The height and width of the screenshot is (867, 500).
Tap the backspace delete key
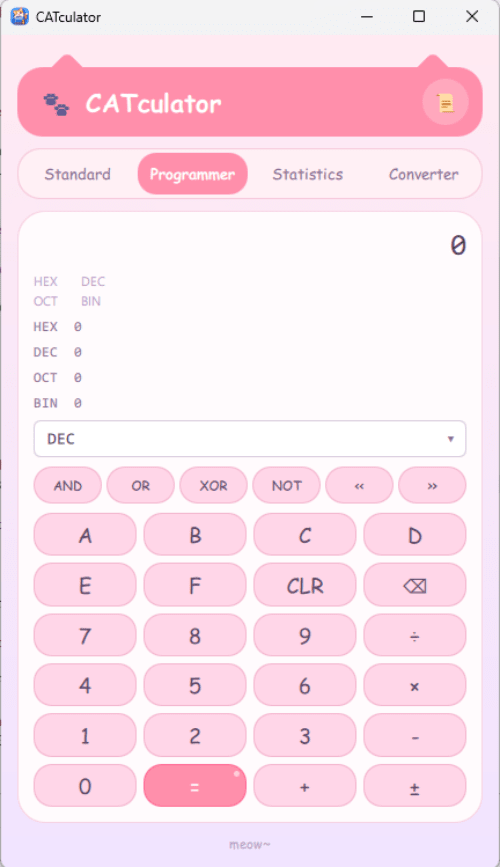415,585
